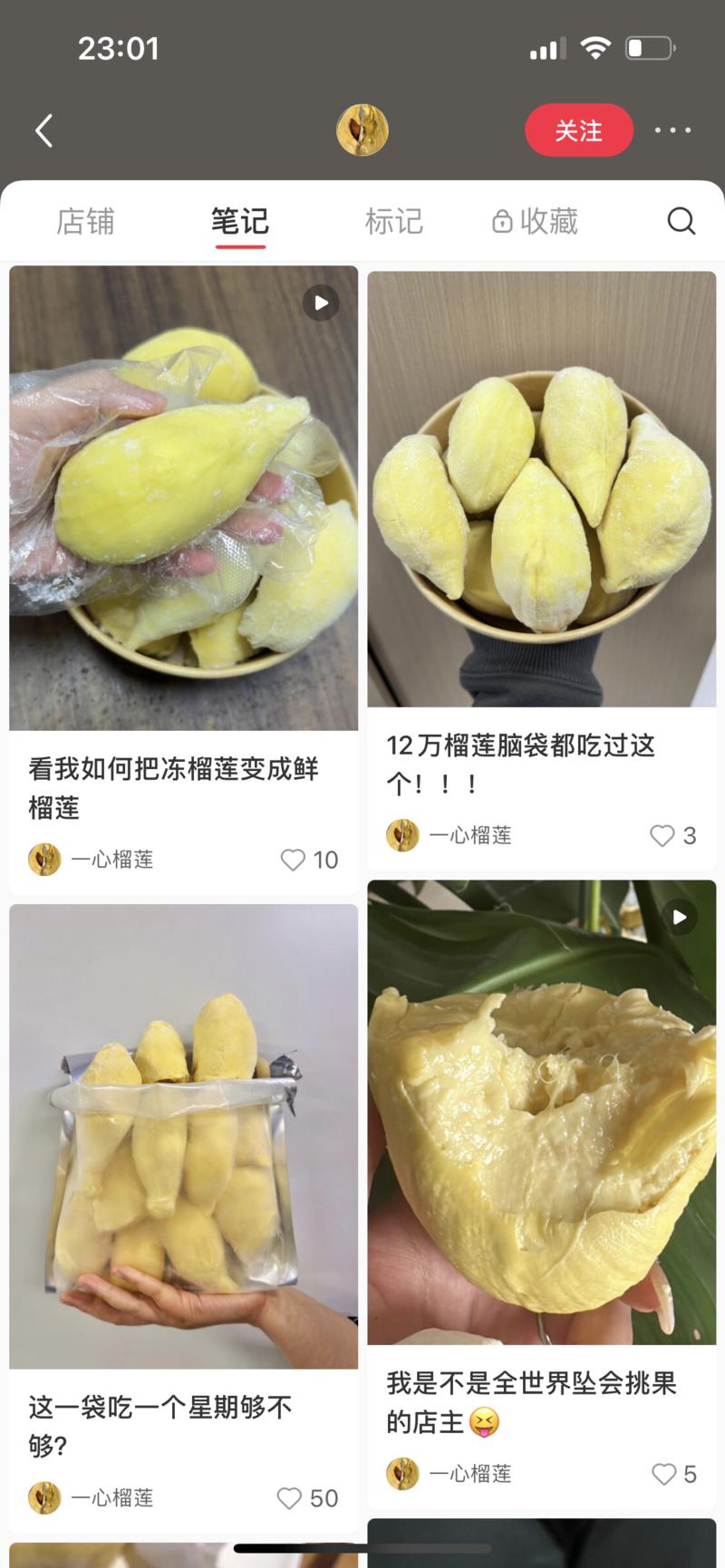This screenshot has height=1568, width=725.
Task: Tap the back arrow to return
Action: 43,130
